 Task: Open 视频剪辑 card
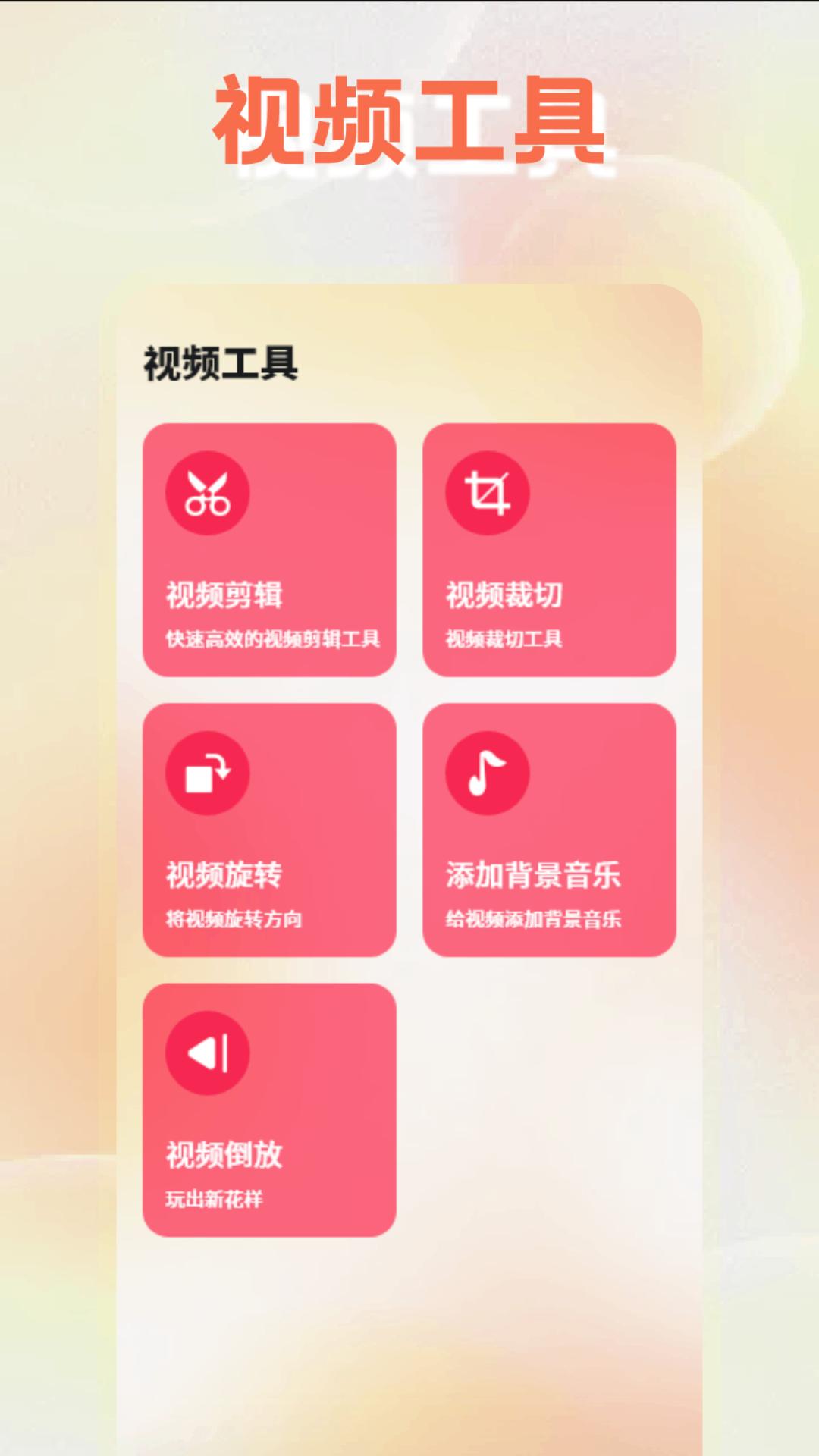tap(269, 546)
